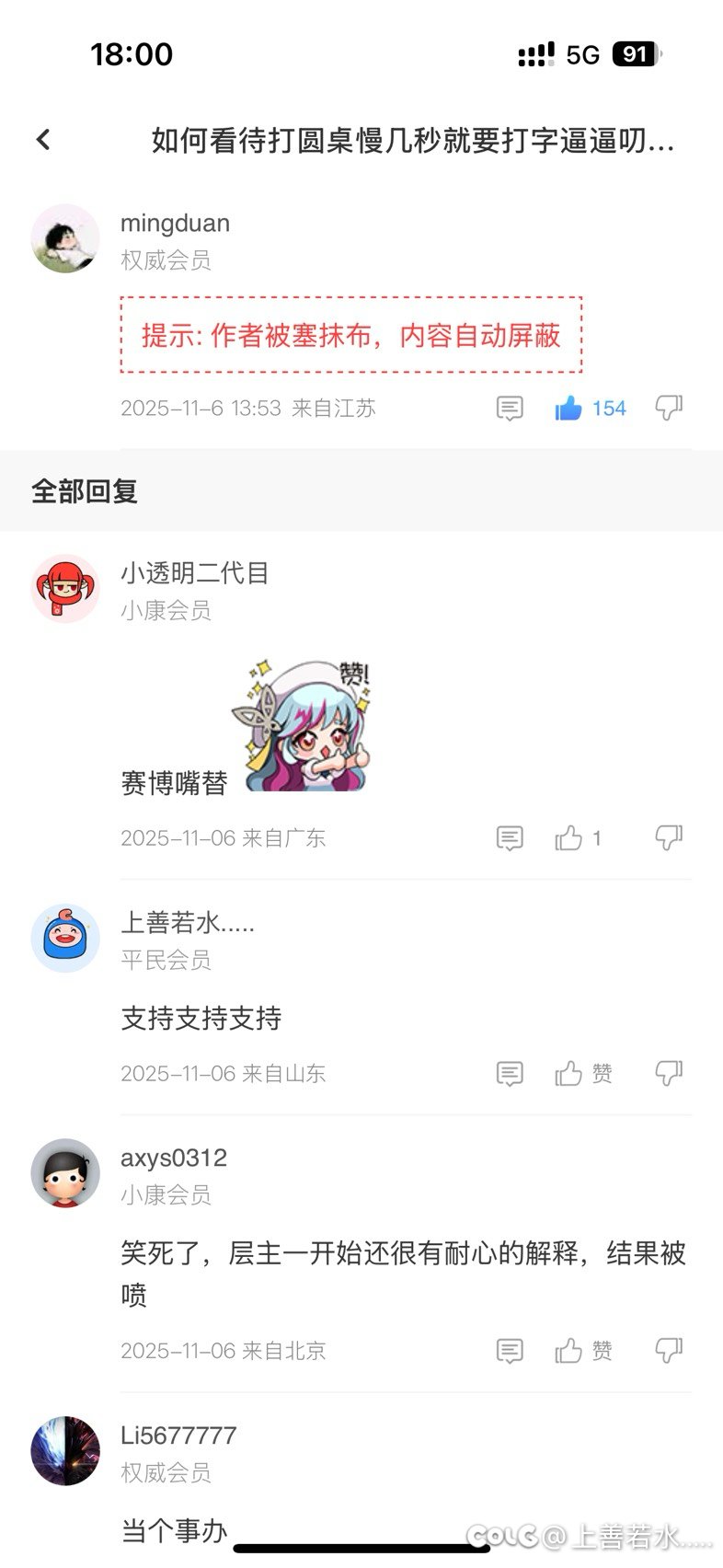Like mingduan's post with 154 likes
Image resolution: width=723 pixels, height=1568 pixels.
click(569, 409)
